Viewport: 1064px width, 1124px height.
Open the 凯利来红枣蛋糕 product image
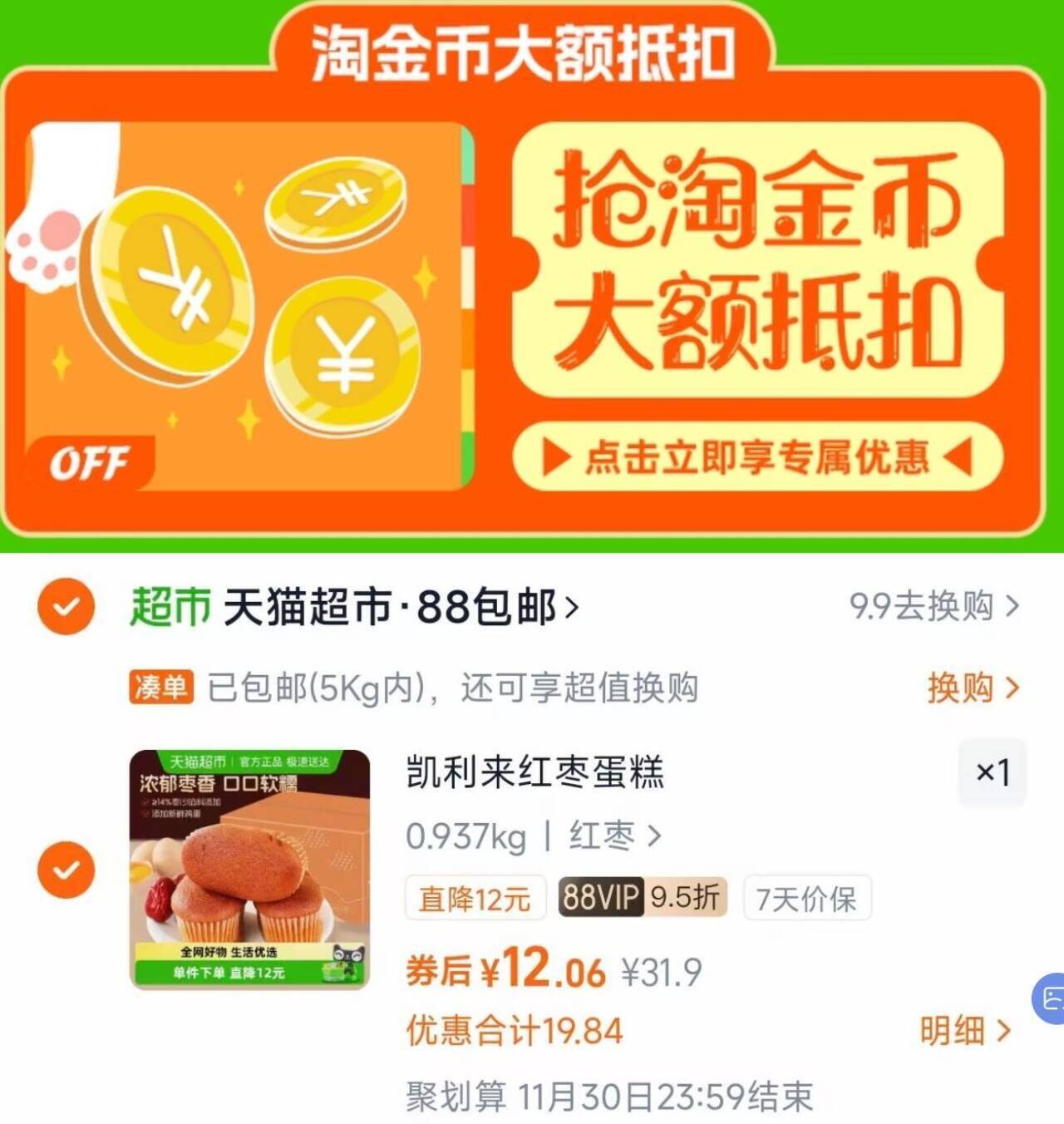[249, 870]
